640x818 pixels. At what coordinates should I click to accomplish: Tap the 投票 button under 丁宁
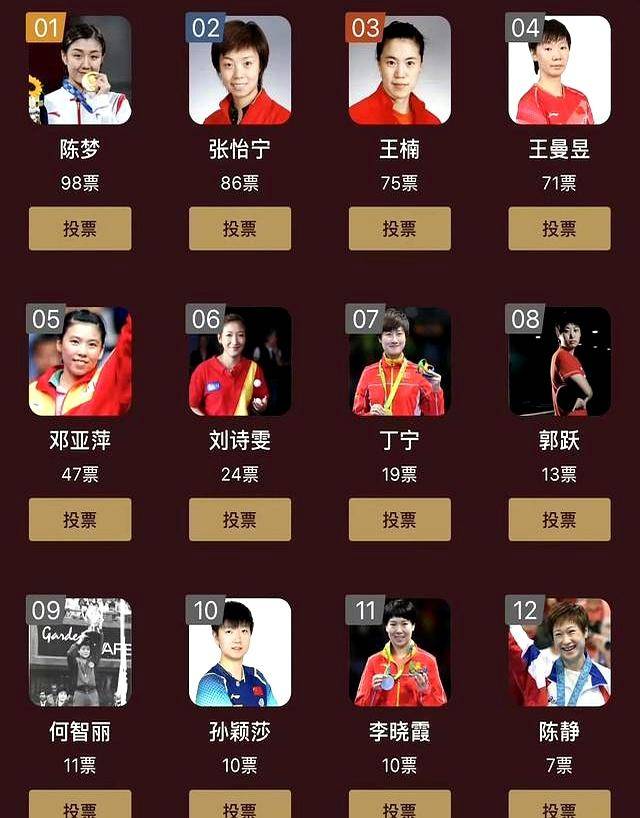(x=399, y=519)
